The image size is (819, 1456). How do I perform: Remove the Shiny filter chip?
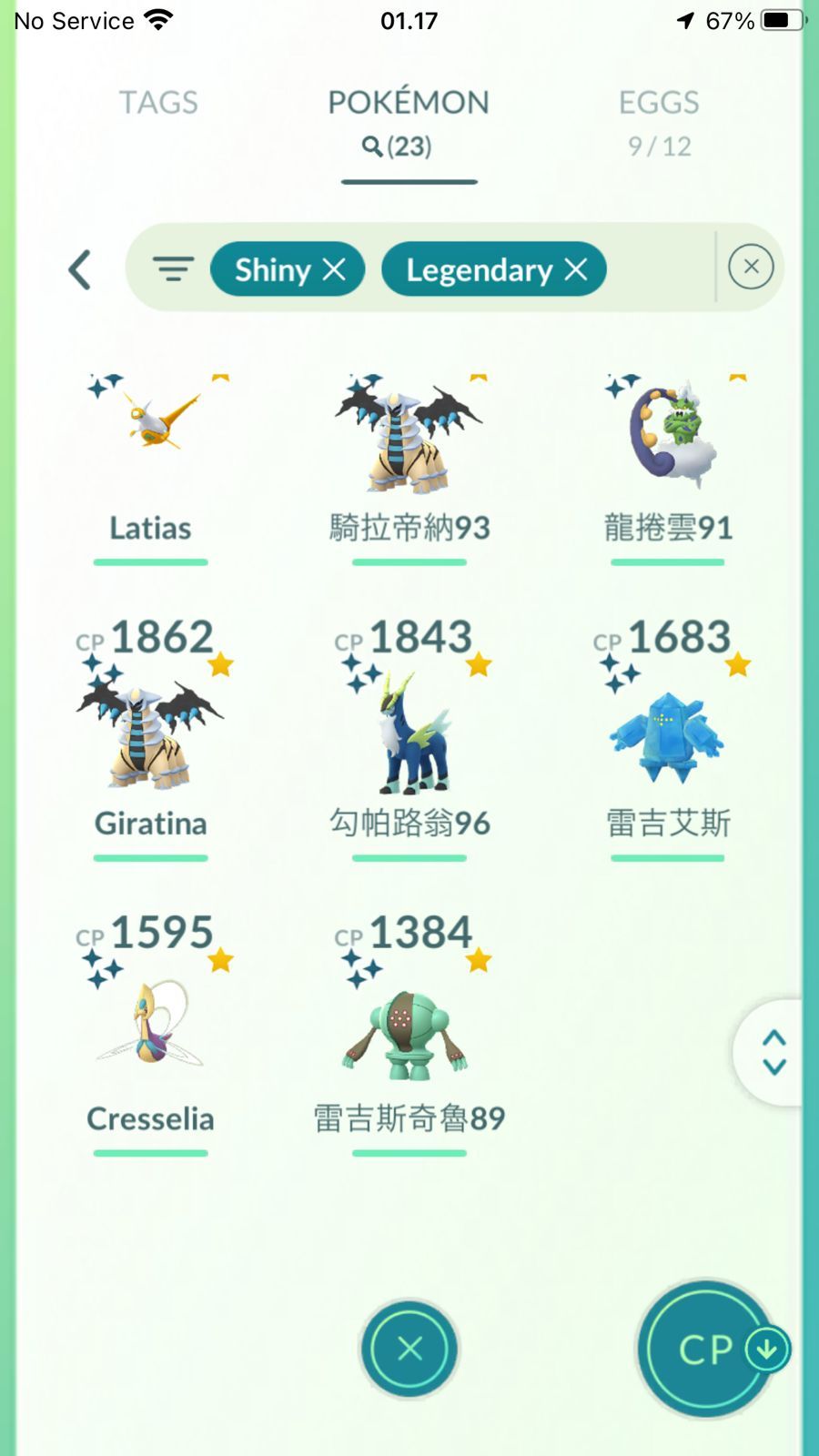tap(335, 269)
